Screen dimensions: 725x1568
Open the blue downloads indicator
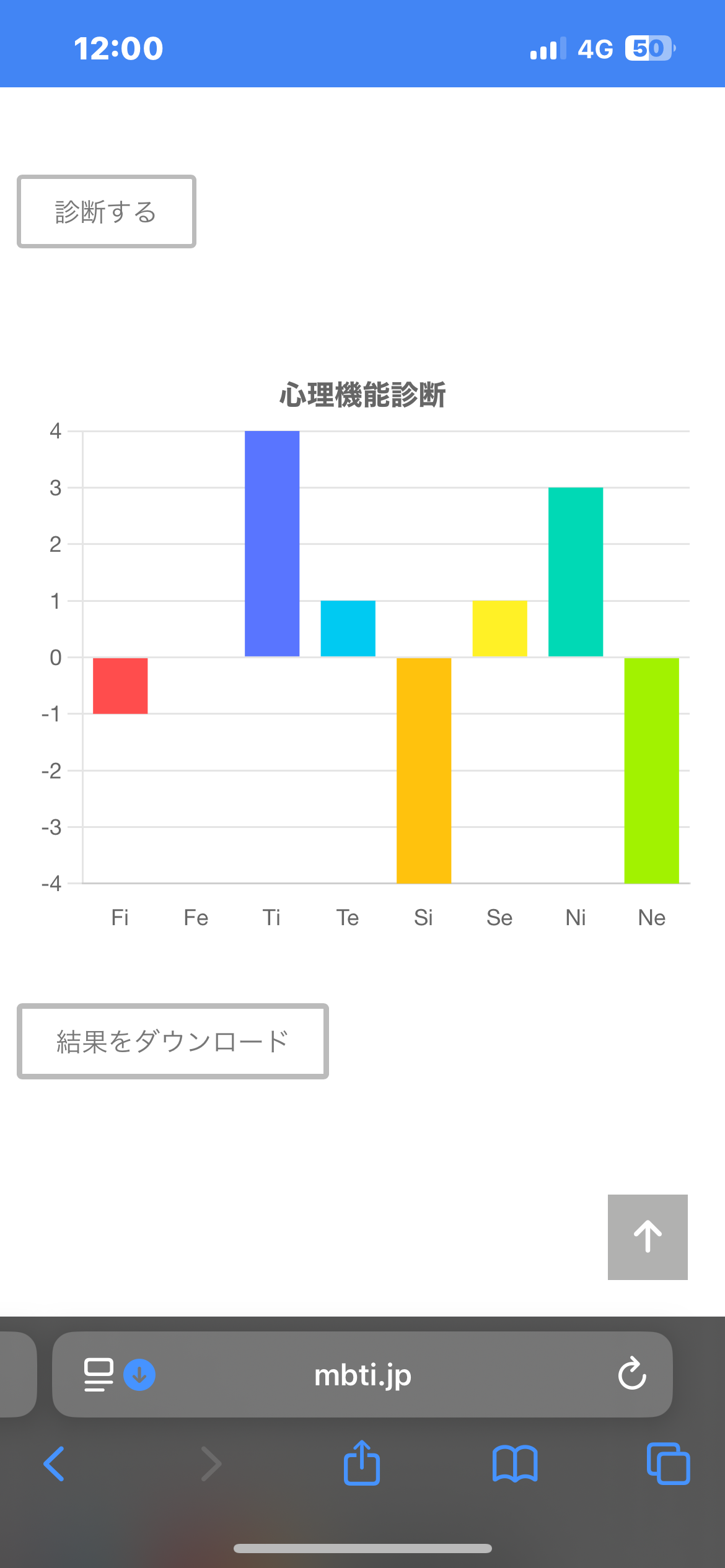pyautogui.click(x=139, y=1375)
